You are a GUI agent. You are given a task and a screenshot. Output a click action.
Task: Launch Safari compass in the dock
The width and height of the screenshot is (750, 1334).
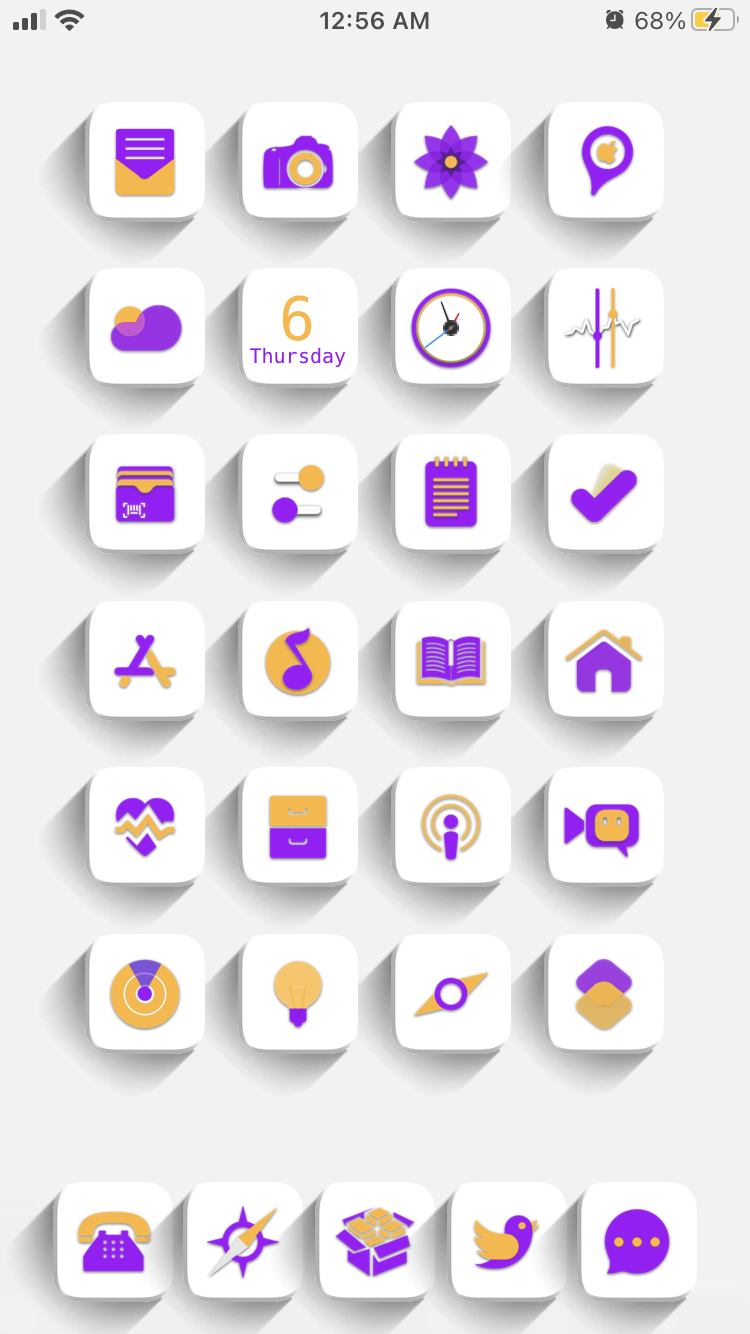244,1241
